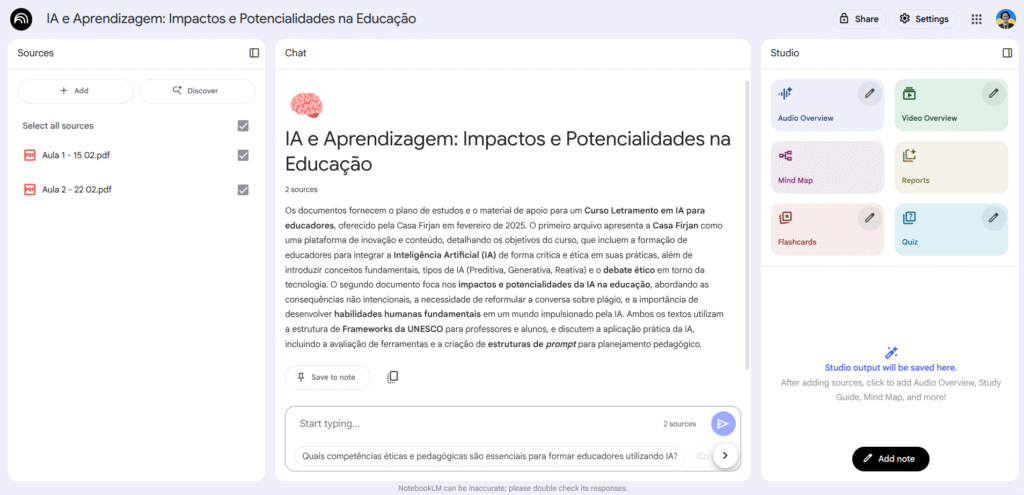Add a new source
1024x495 pixels.
pyautogui.click(x=75, y=90)
